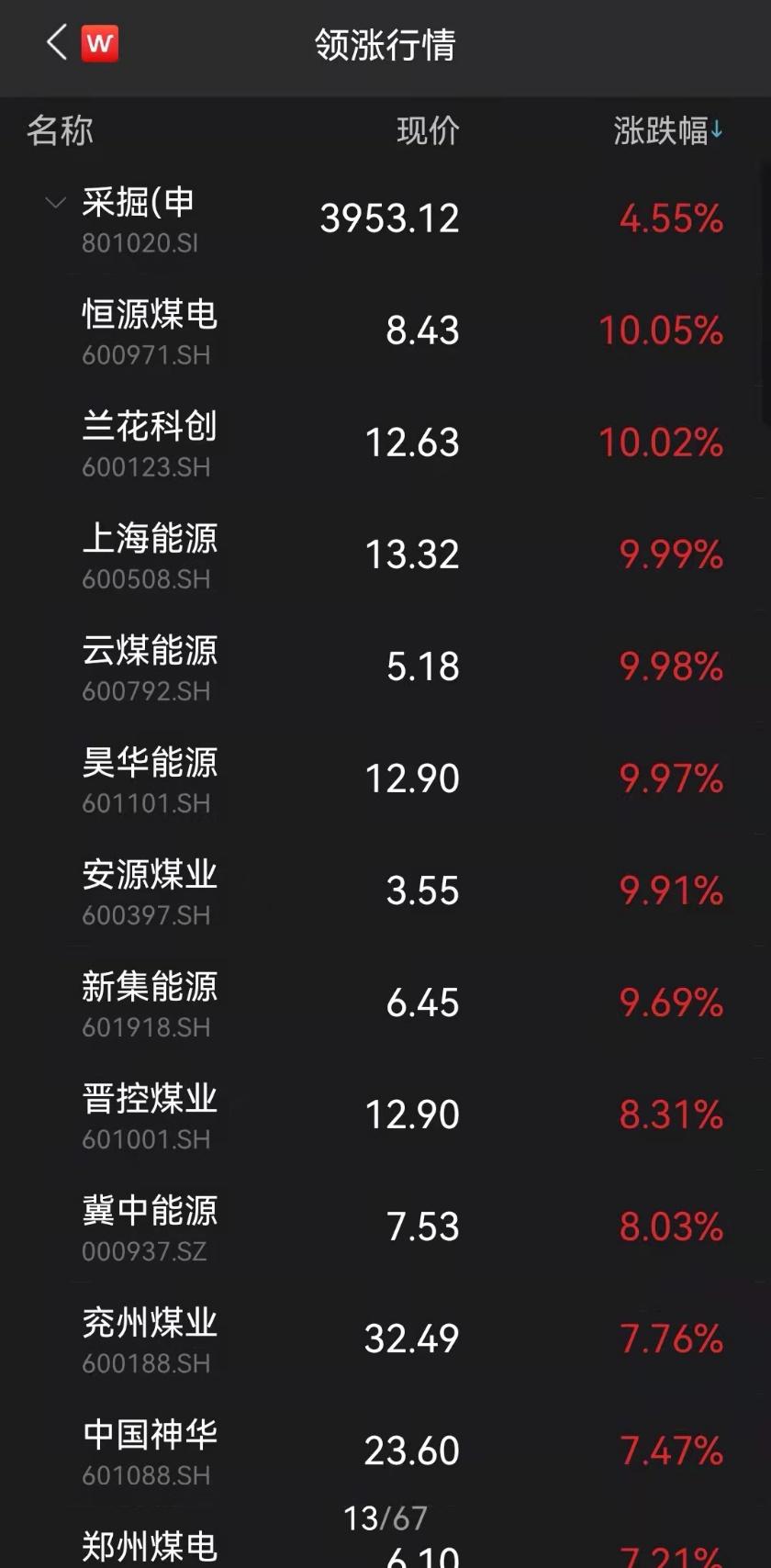The image size is (771, 1568).
Task: Open 冀中能源 stock page
Action: (385, 1226)
